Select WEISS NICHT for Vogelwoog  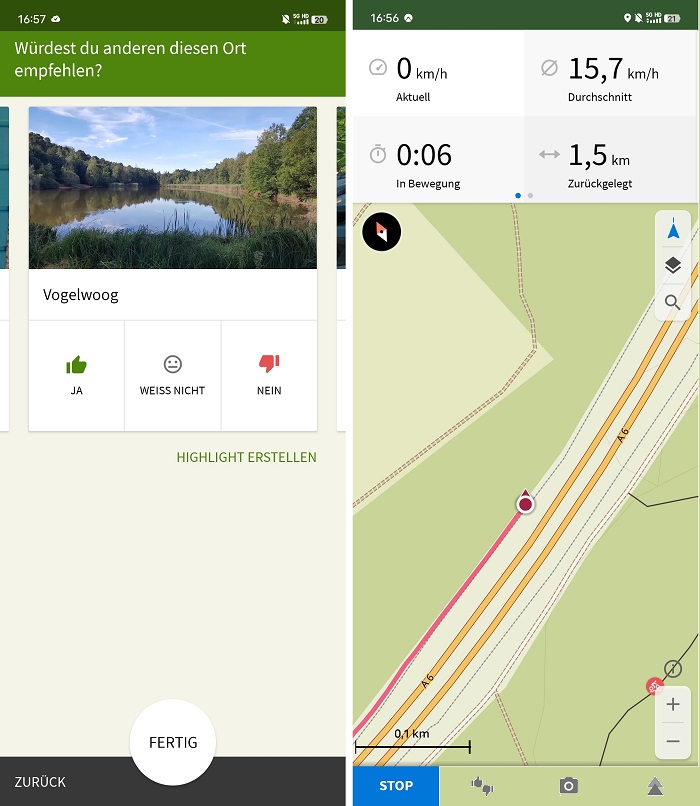click(x=172, y=375)
